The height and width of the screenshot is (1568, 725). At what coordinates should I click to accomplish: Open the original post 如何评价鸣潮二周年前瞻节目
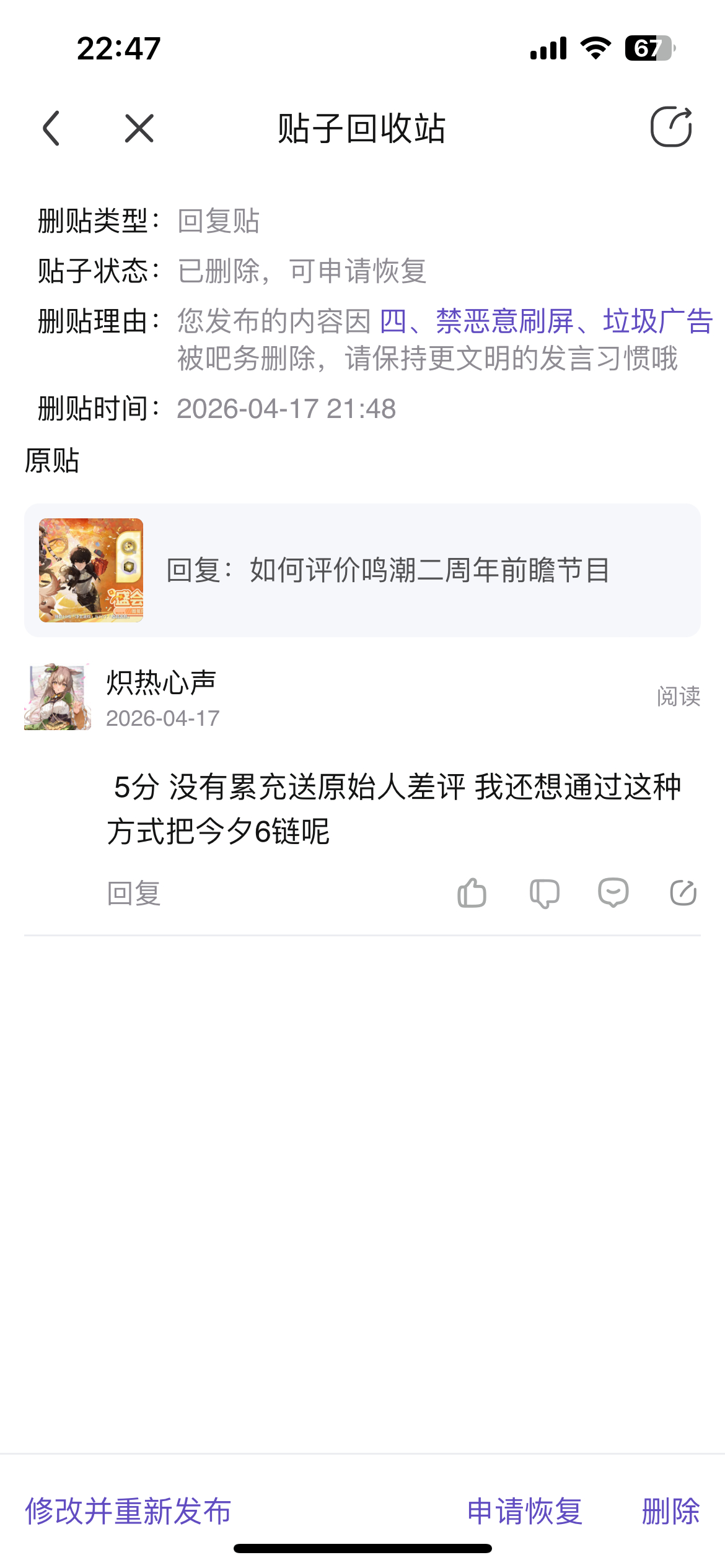tap(362, 570)
